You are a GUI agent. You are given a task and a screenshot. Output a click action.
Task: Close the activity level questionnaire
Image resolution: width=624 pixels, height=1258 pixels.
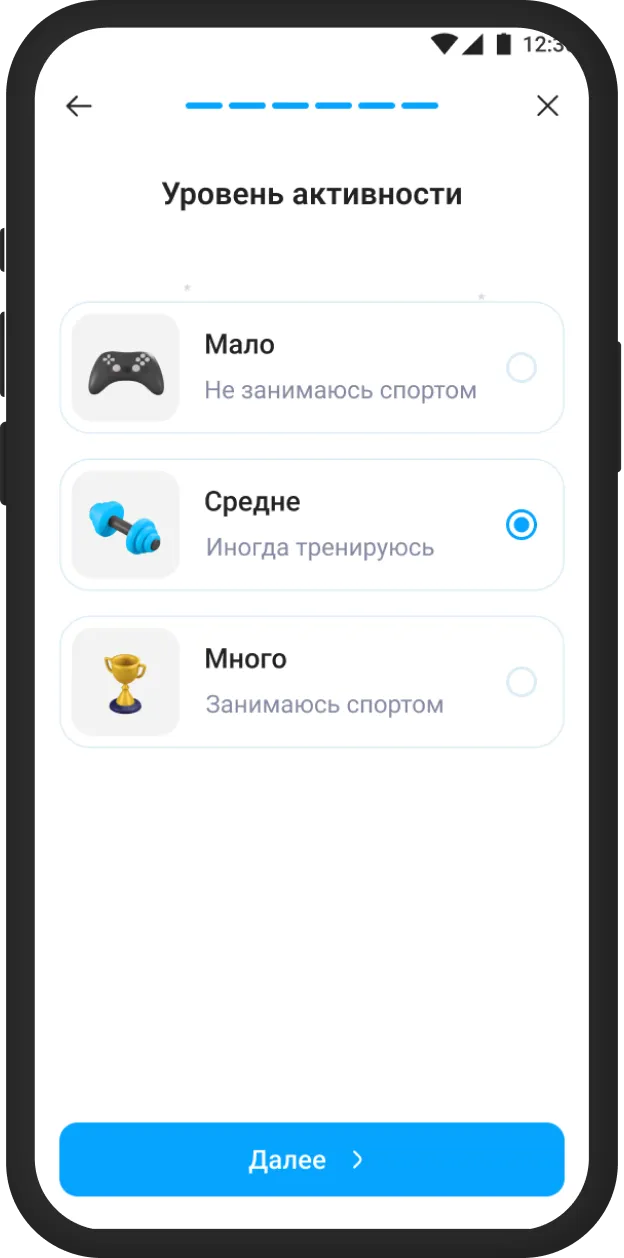tap(547, 106)
